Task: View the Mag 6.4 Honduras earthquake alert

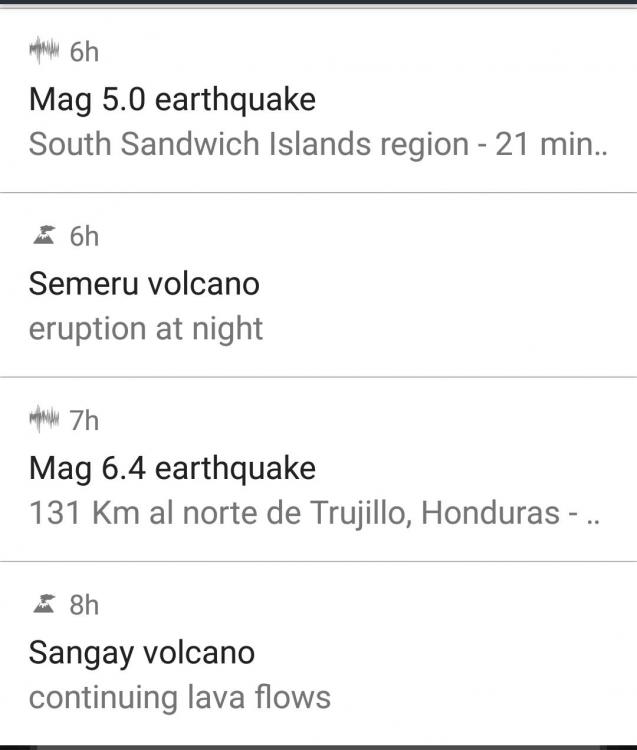Action: click(x=318, y=469)
